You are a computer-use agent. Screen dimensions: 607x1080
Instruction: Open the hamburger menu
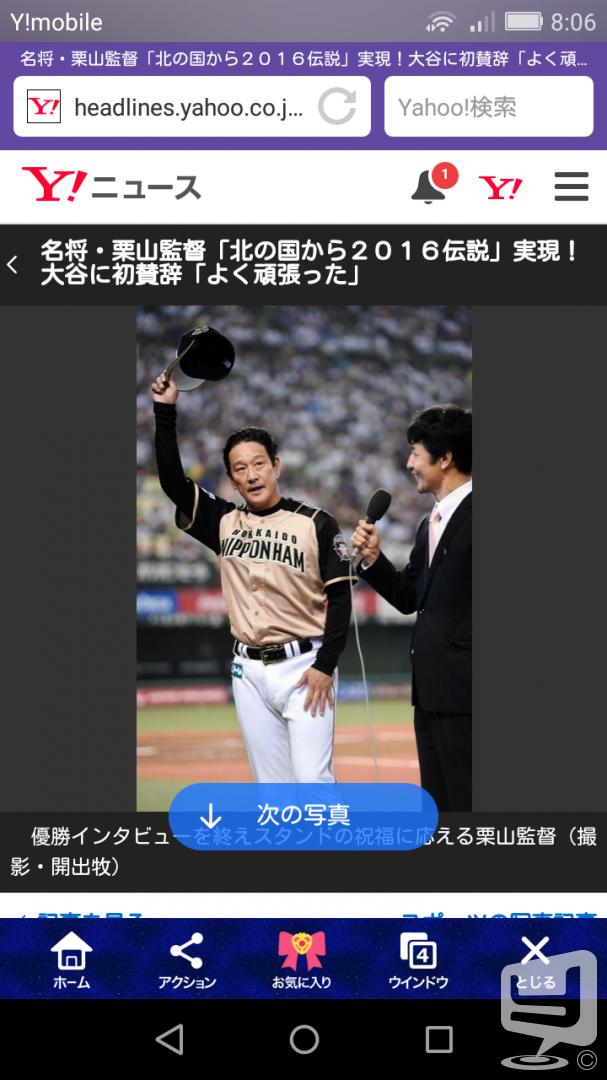pos(571,187)
